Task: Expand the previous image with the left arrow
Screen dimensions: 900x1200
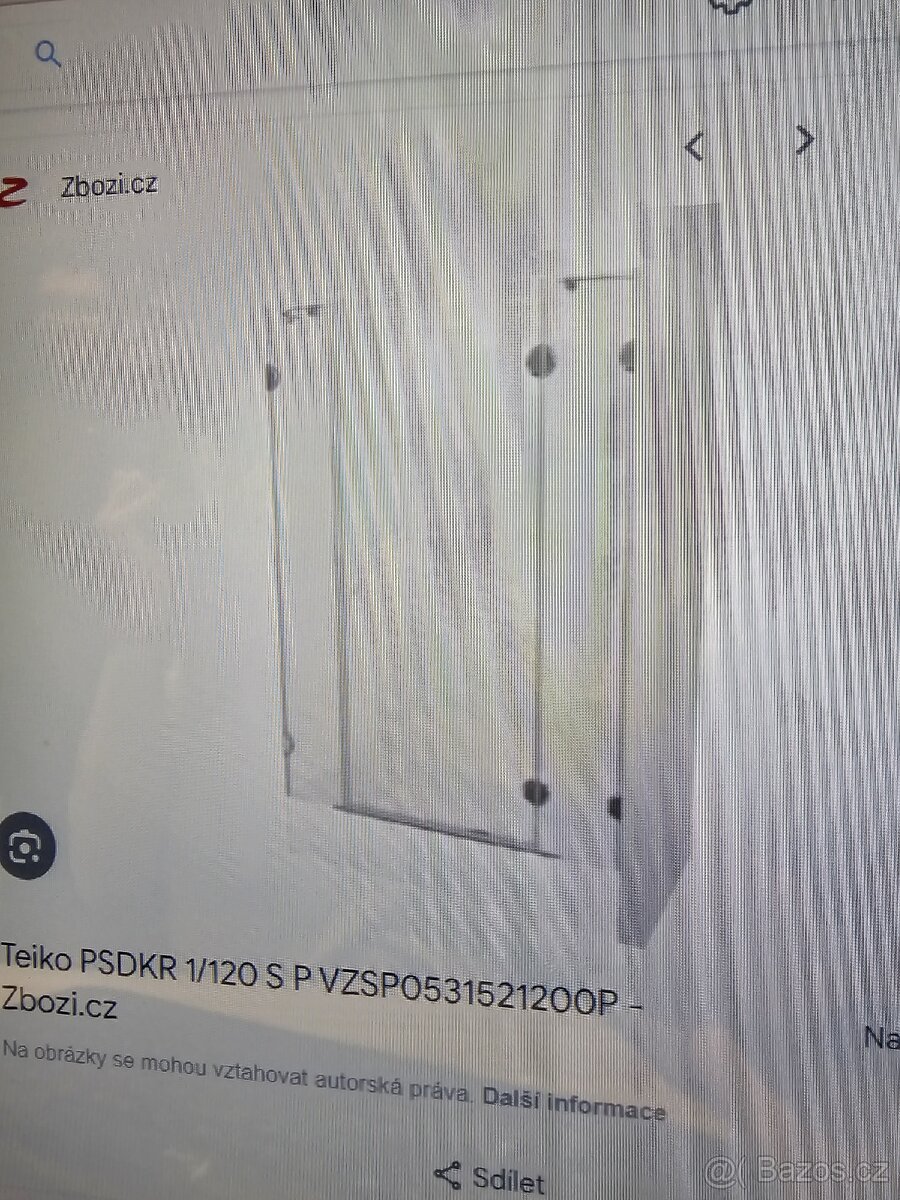Action: tap(695, 143)
